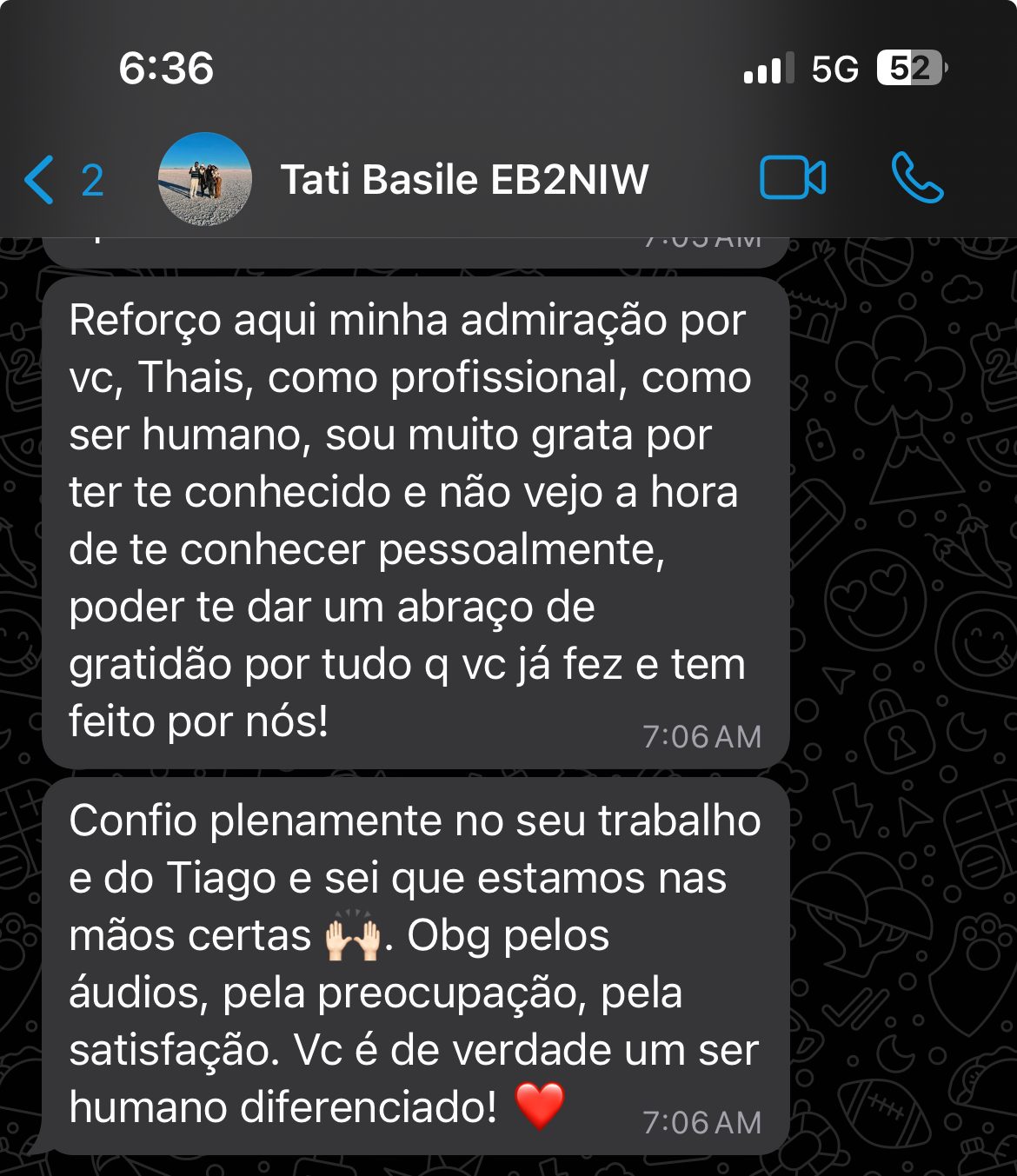Start a voice call with Tati Basile

coord(917,178)
